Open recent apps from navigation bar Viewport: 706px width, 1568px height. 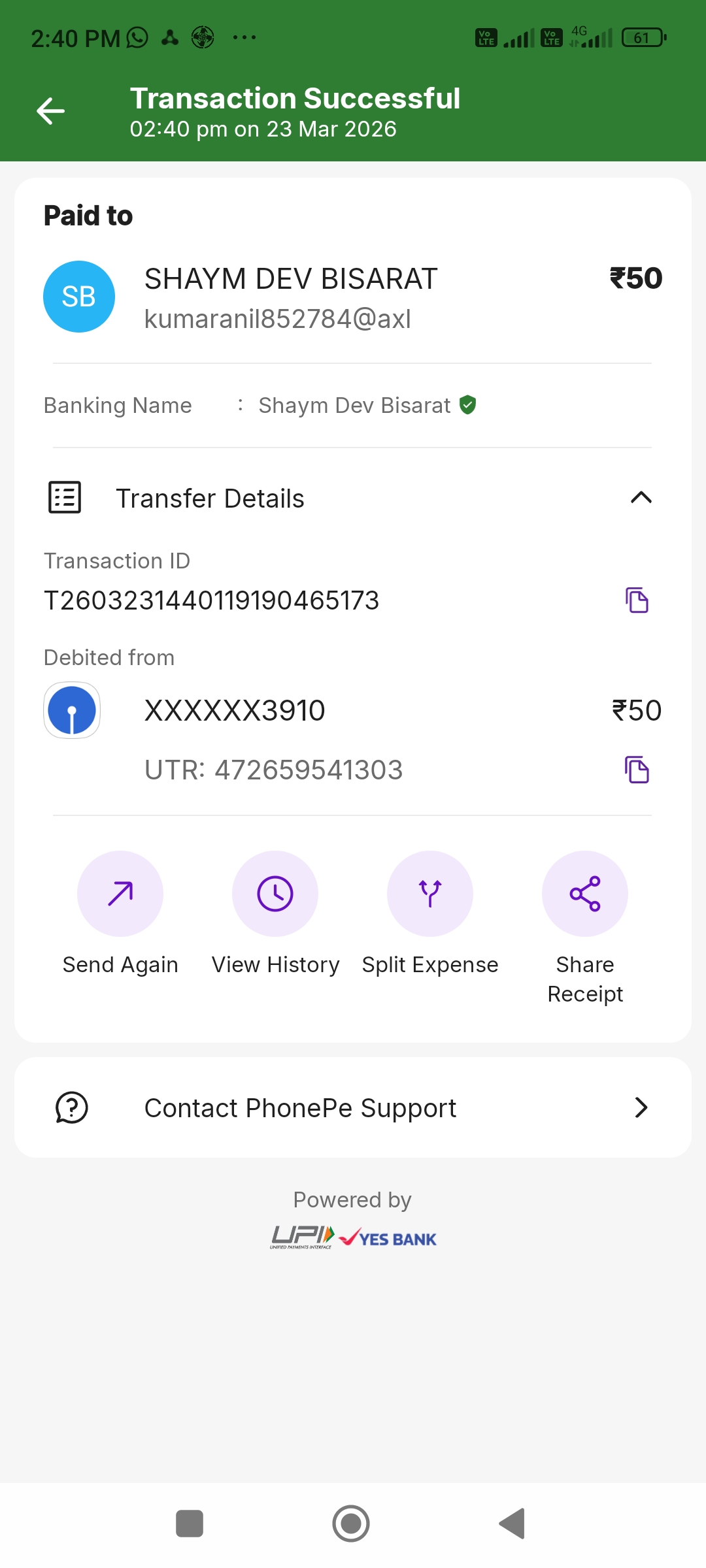point(190,1524)
